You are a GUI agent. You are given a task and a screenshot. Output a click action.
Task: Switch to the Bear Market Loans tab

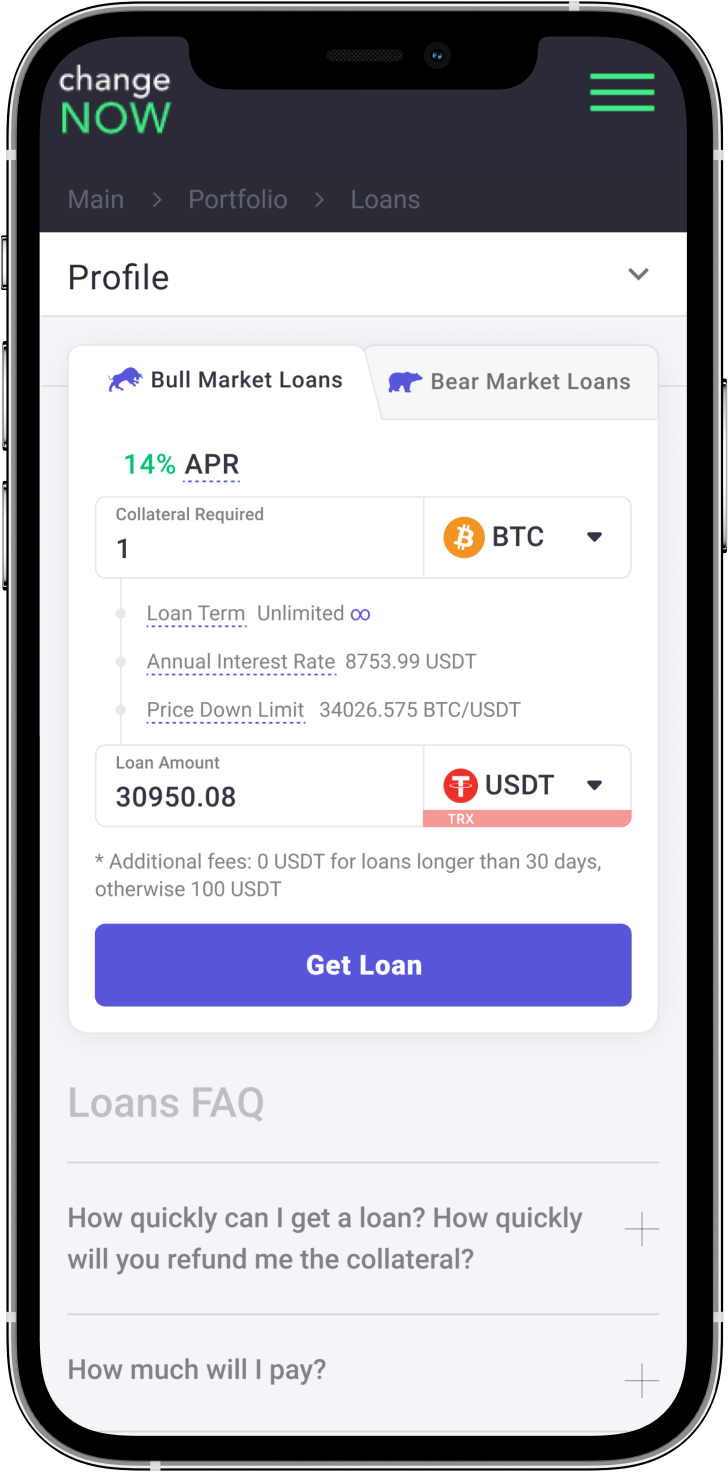point(510,382)
